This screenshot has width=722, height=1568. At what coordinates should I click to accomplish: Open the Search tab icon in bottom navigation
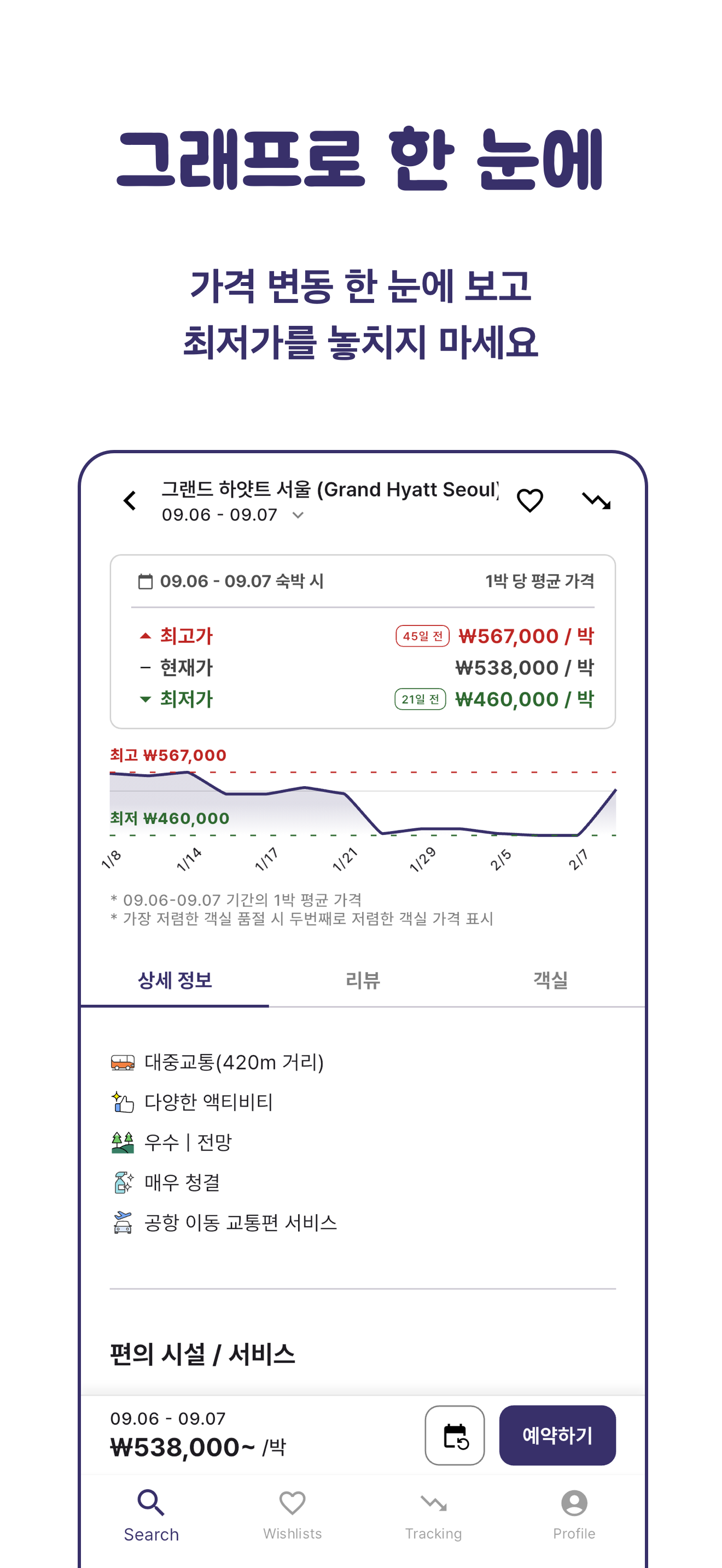(x=150, y=1500)
